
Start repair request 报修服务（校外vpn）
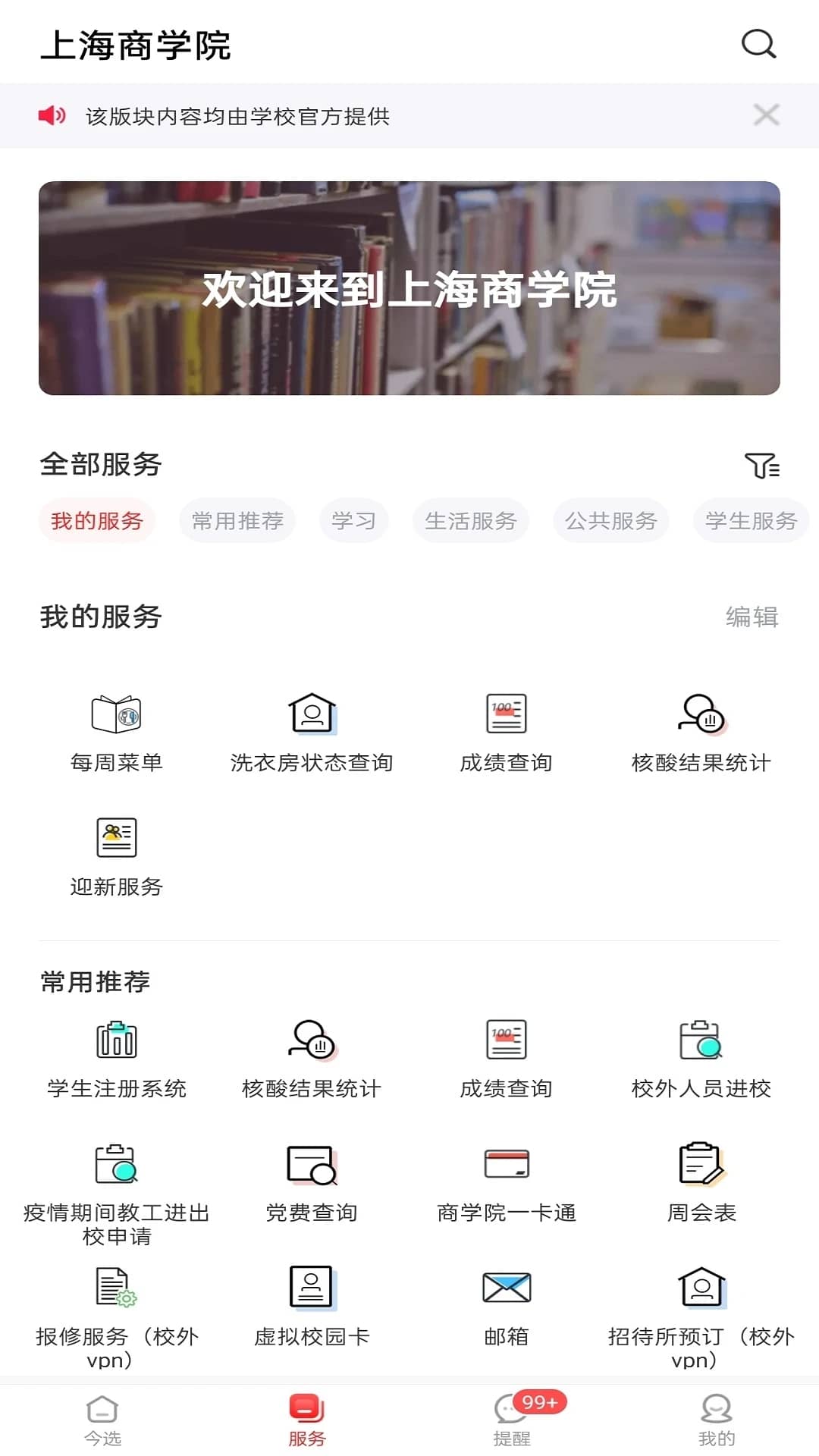click(x=115, y=1304)
